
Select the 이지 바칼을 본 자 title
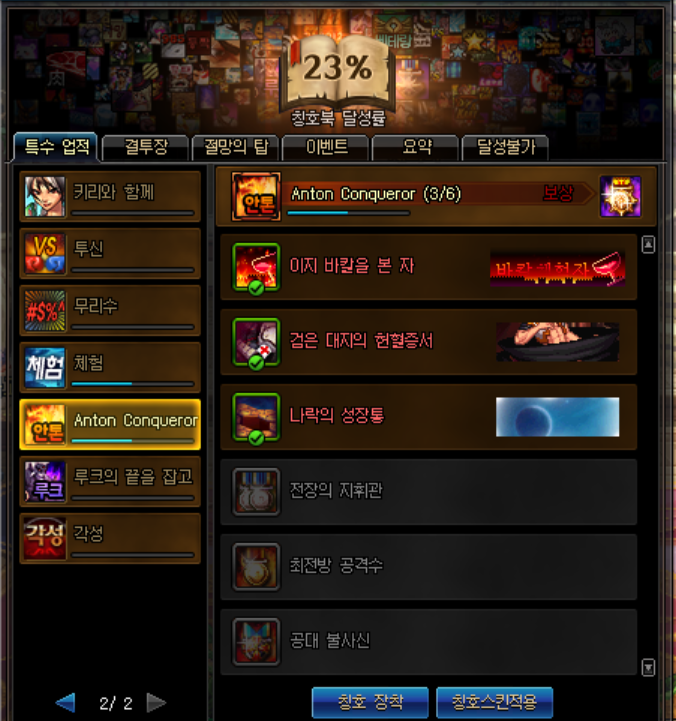(428, 267)
